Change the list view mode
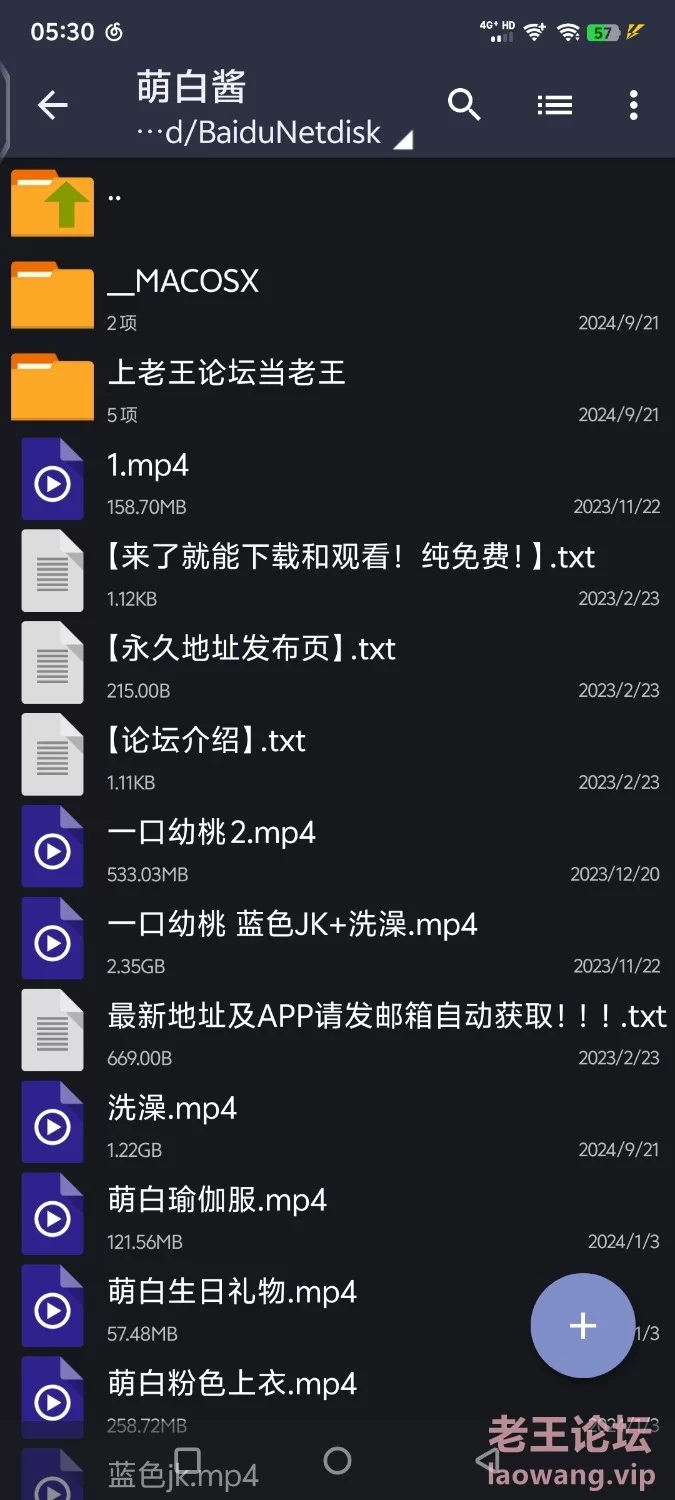The width and height of the screenshot is (675, 1500). tap(554, 104)
